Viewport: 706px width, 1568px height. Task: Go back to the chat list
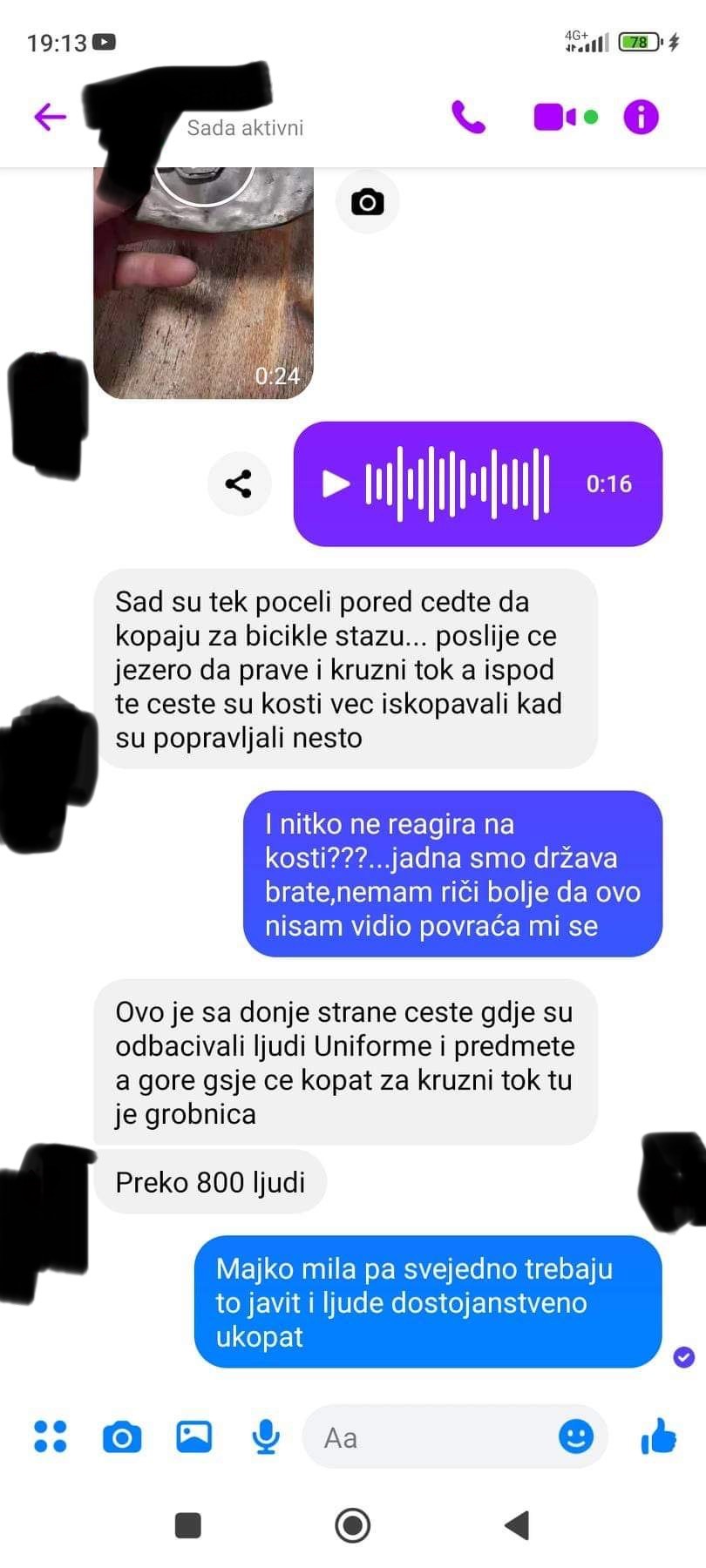pyautogui.click(x=50, y=116)
